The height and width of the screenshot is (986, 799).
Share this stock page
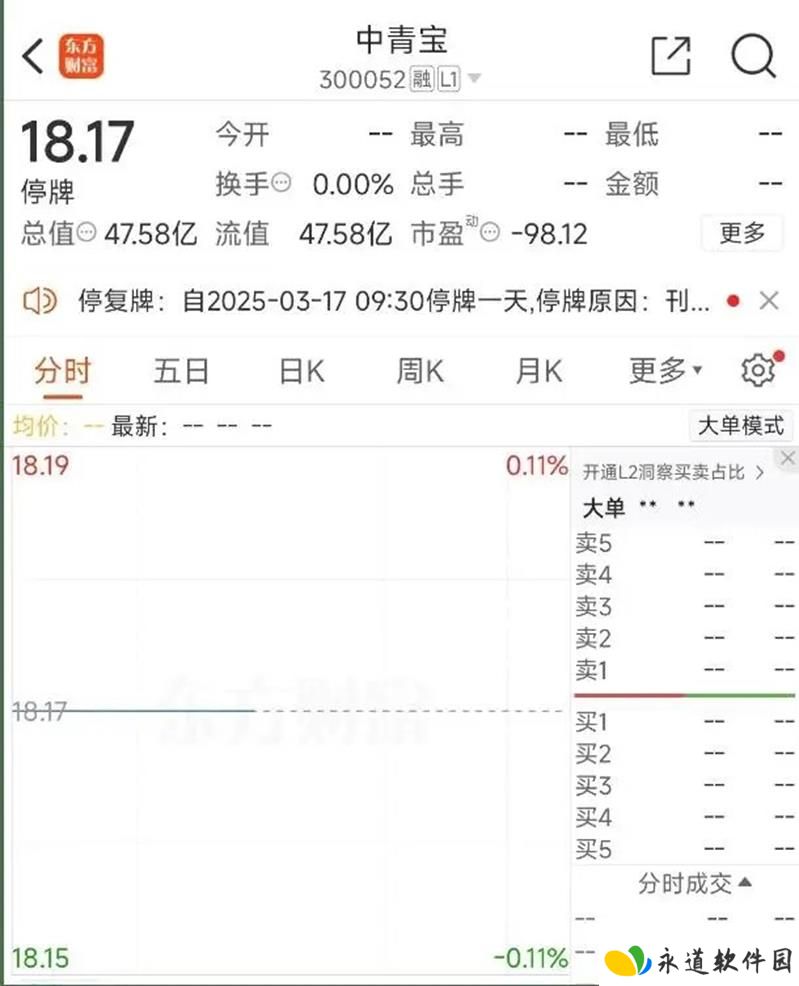click(x=670, y=56)
